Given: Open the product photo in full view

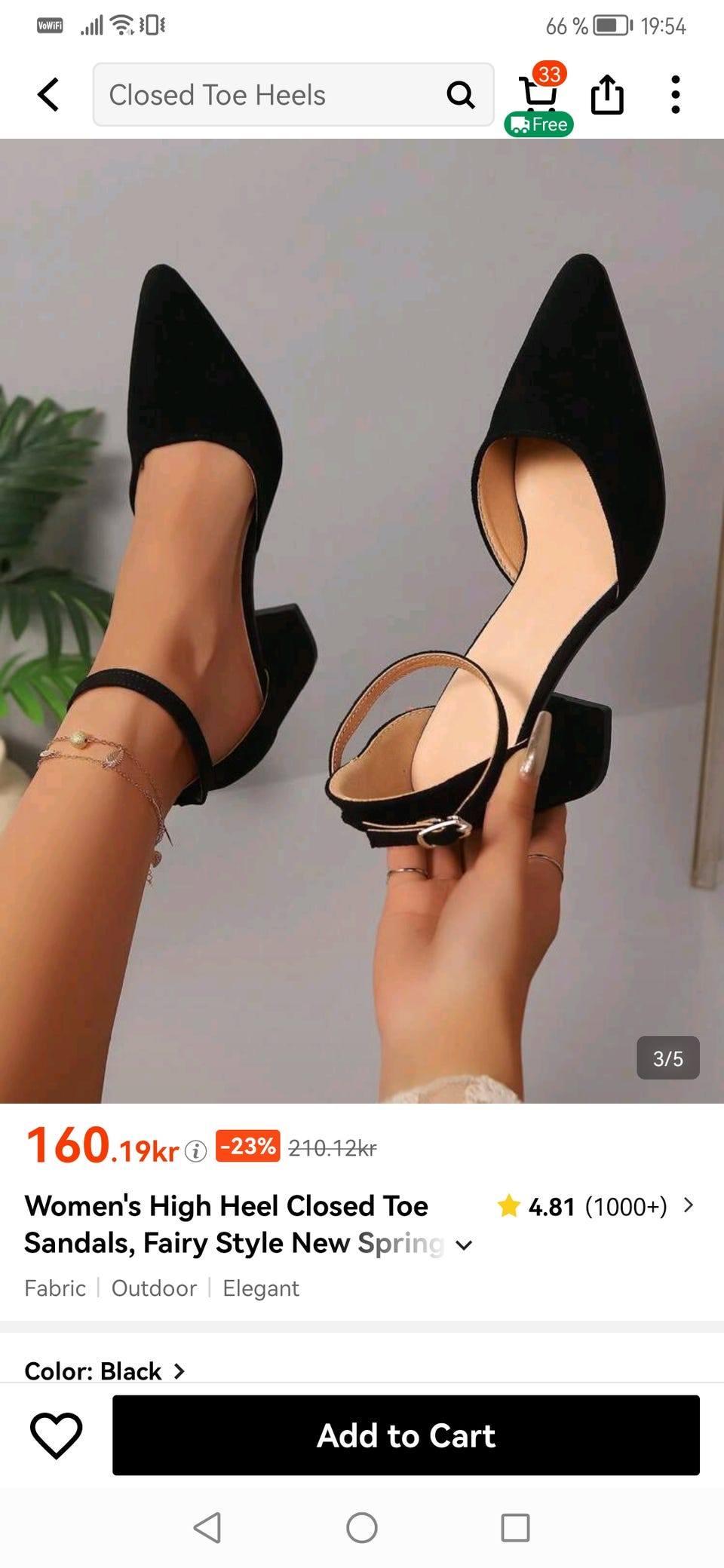Looking at the screenshot, I should (x=362, y=618).
